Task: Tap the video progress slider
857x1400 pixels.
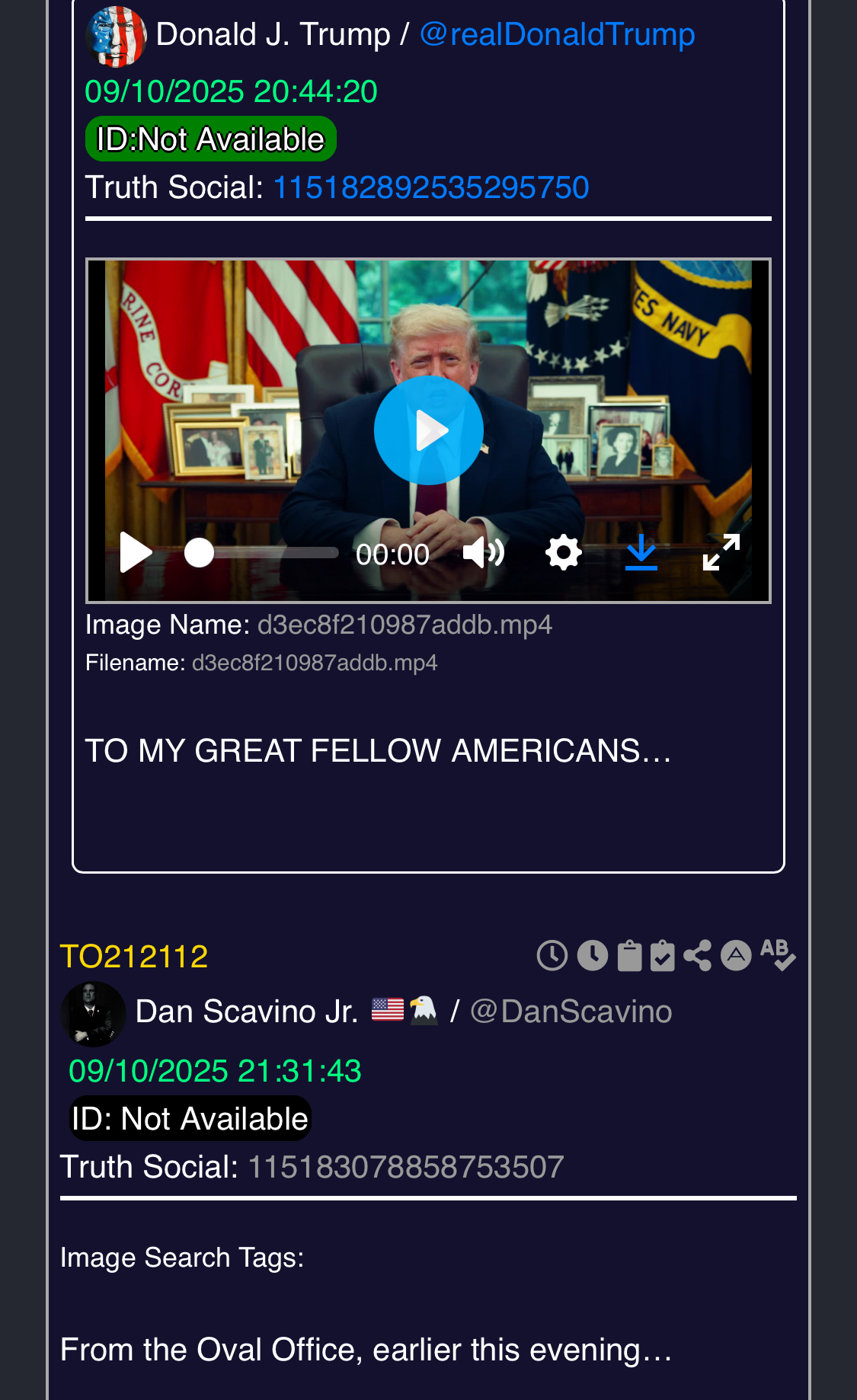Action: pyautogui.click(x=261, y=553)
